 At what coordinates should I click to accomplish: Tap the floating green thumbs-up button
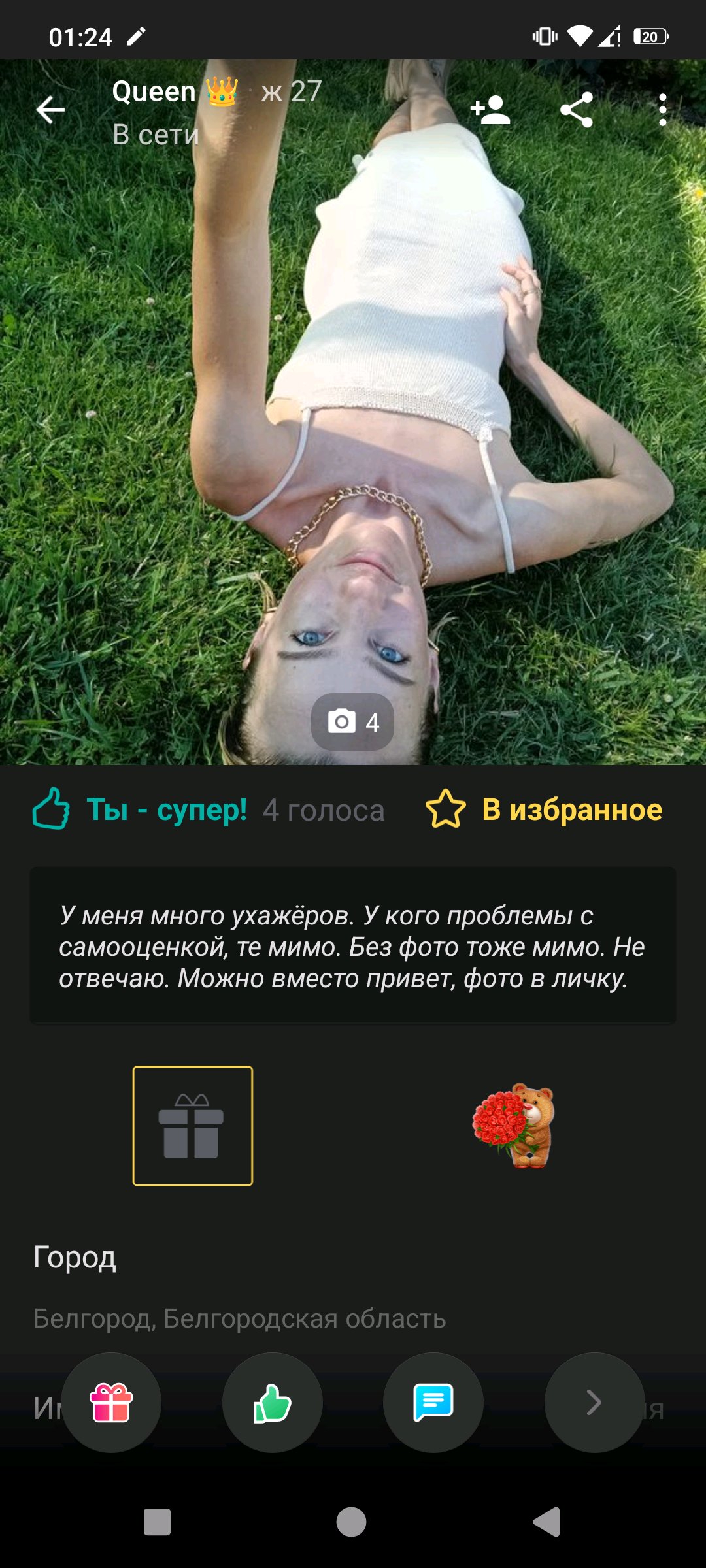[273, 1403]
